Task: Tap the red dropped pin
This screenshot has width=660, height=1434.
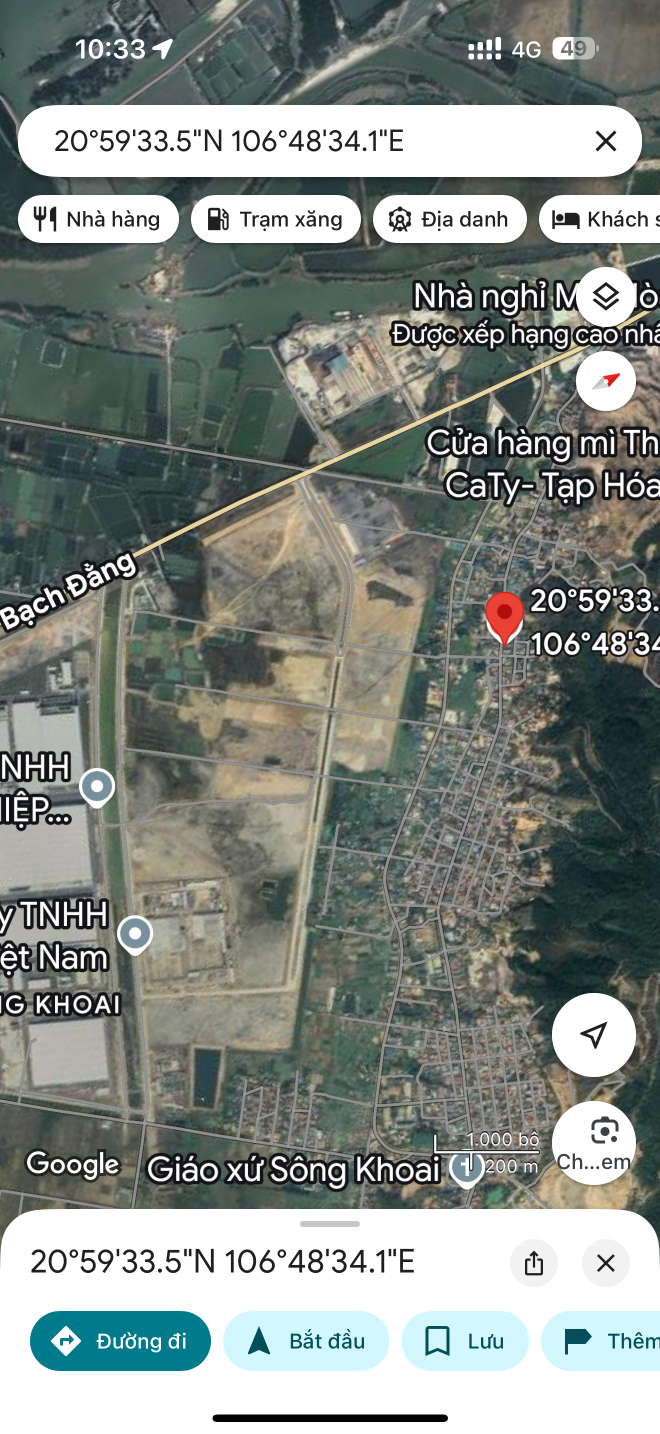Action: (504, 616)
